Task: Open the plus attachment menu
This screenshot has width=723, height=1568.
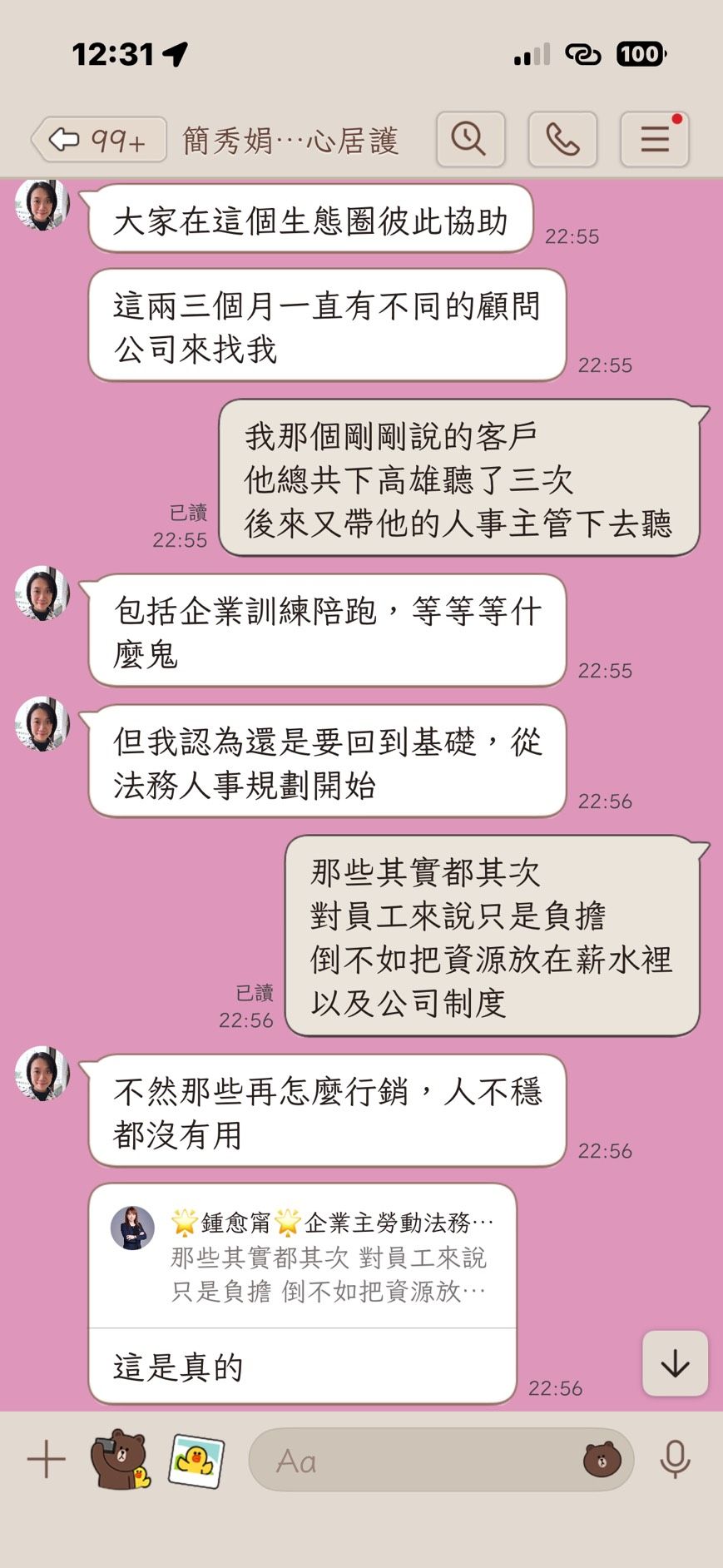Action: [47, 1460]
